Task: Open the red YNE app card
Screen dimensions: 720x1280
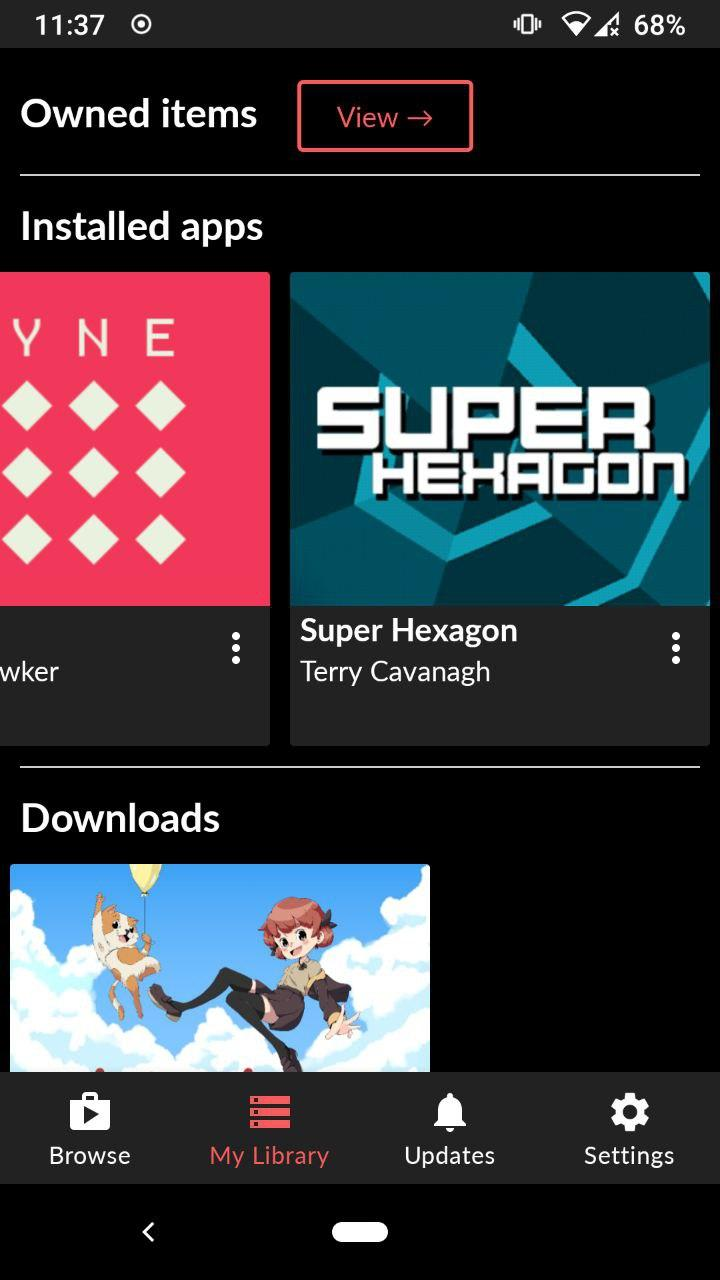Action: coord(135,509)
